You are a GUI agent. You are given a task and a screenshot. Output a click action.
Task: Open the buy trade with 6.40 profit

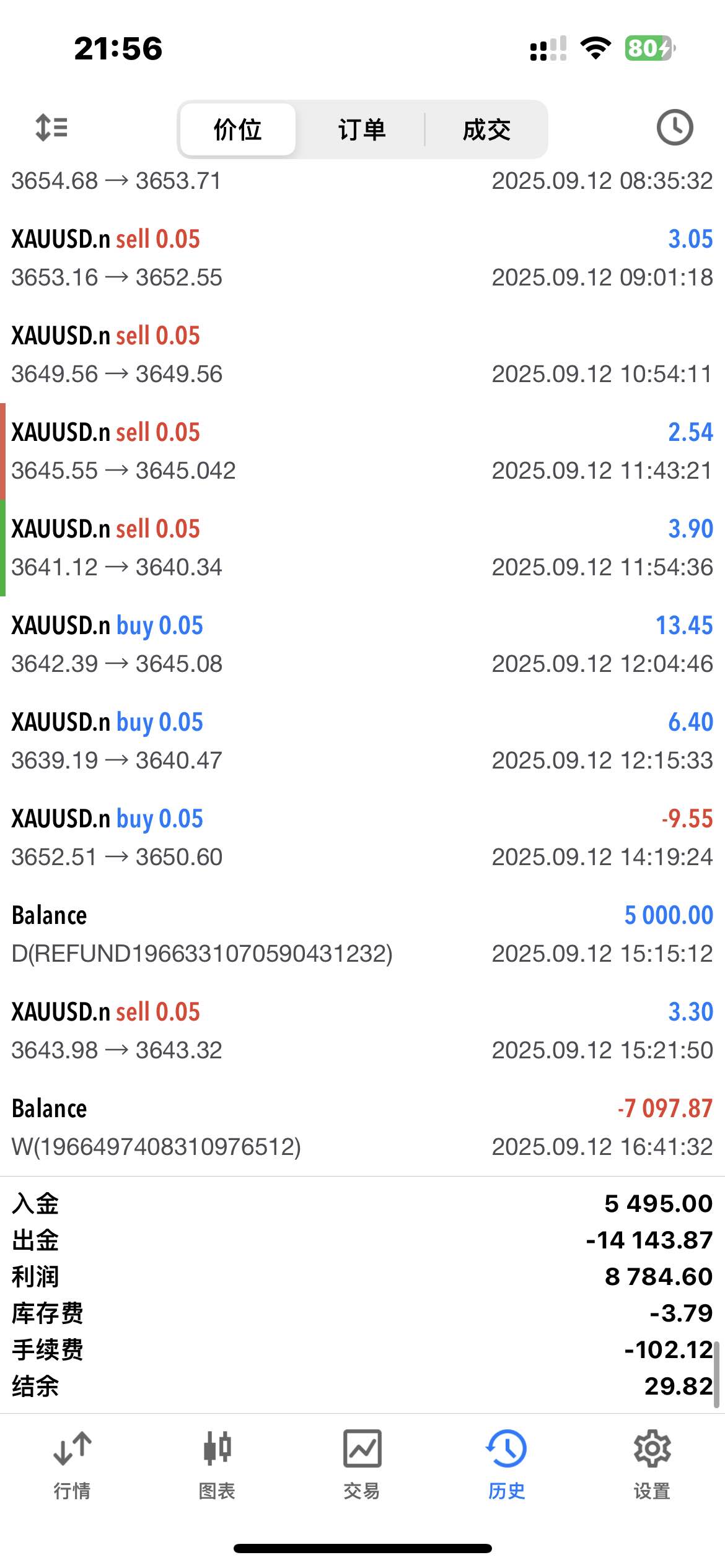[362, 741]
